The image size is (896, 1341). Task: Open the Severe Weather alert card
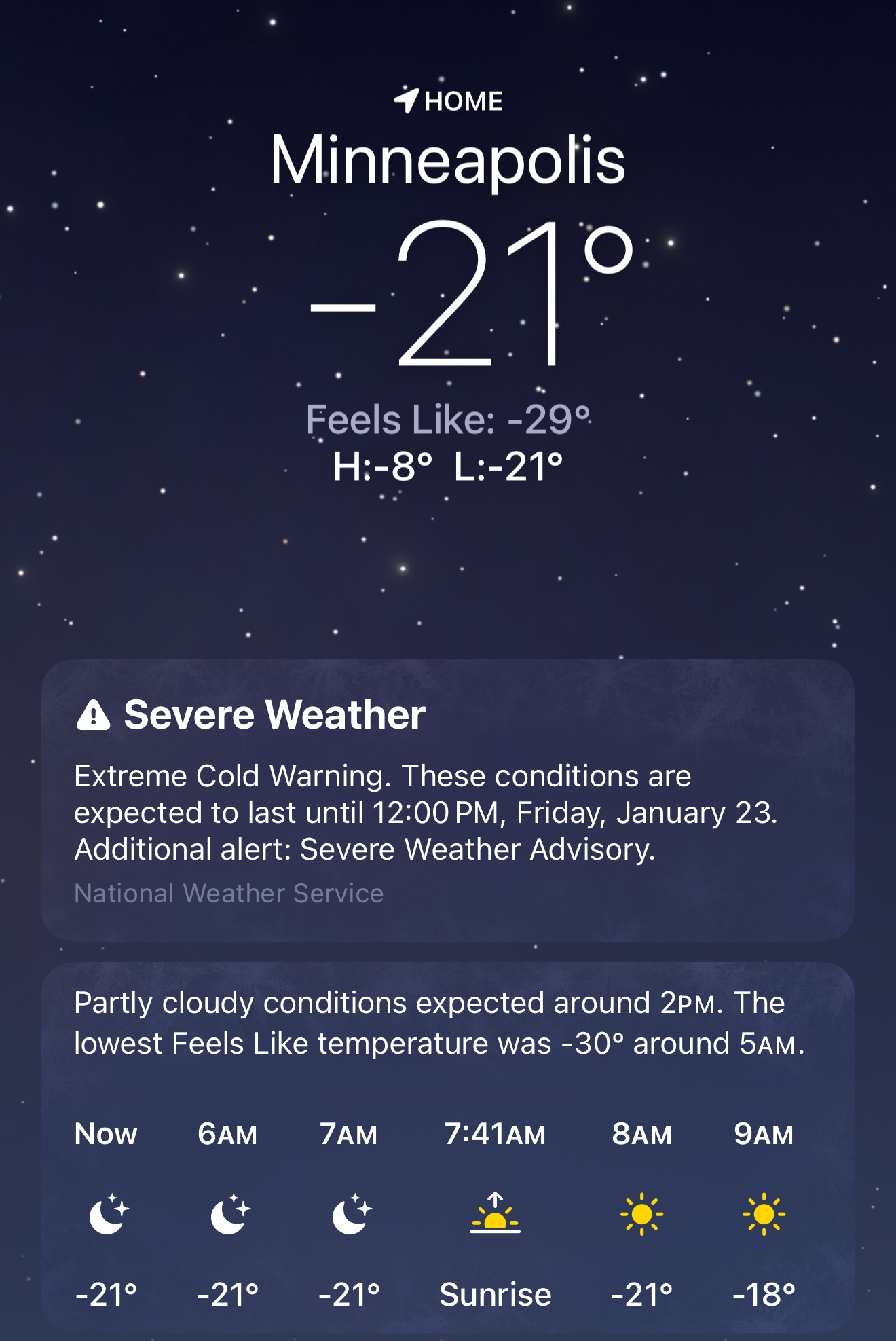click(447, 800)
